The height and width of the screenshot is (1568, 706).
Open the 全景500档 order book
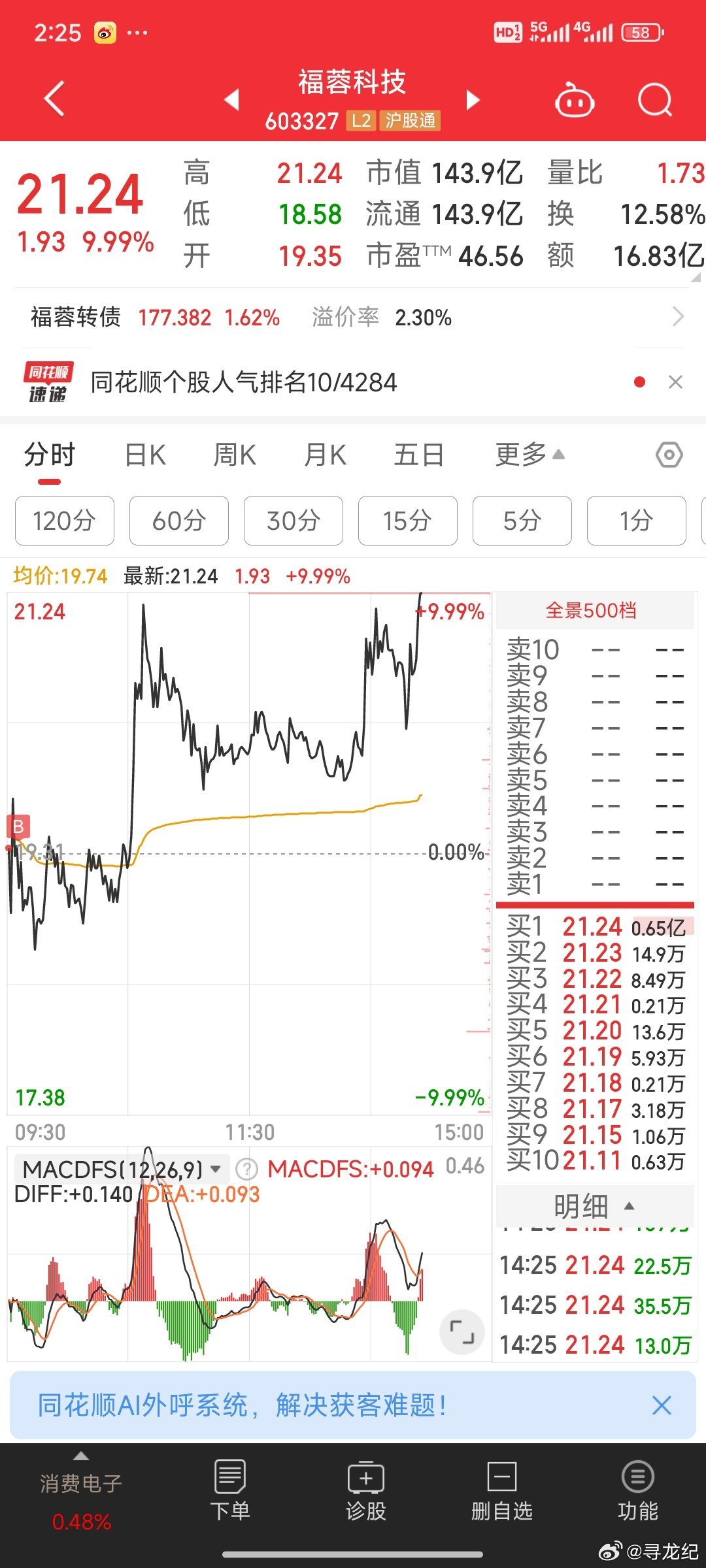click(x=592, y=610)
